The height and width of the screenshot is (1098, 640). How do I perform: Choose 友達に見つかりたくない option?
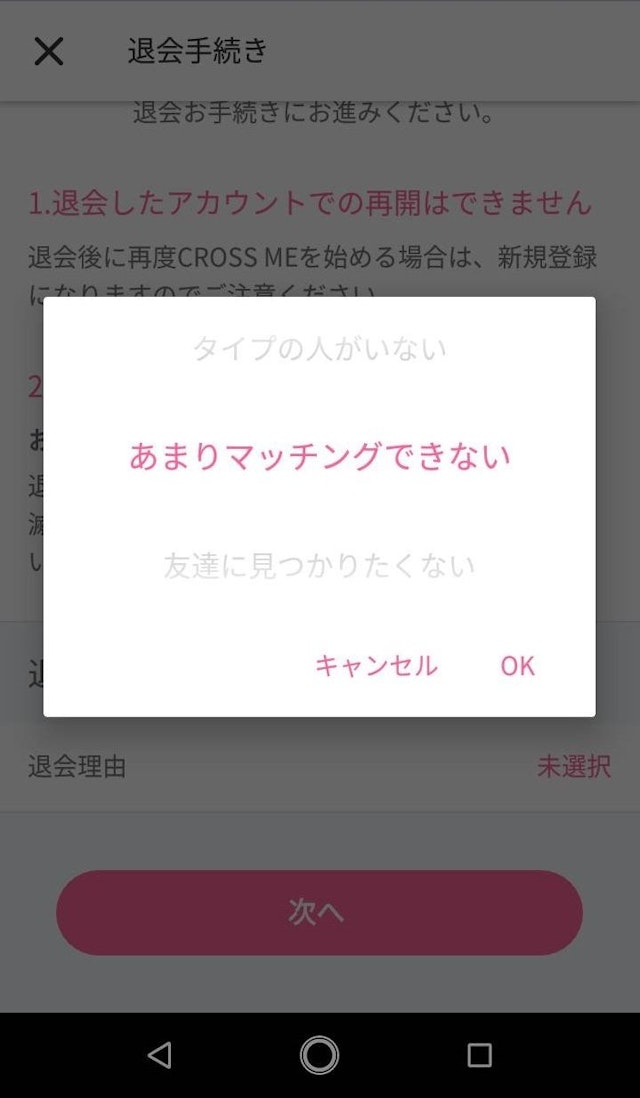point(319,566)
